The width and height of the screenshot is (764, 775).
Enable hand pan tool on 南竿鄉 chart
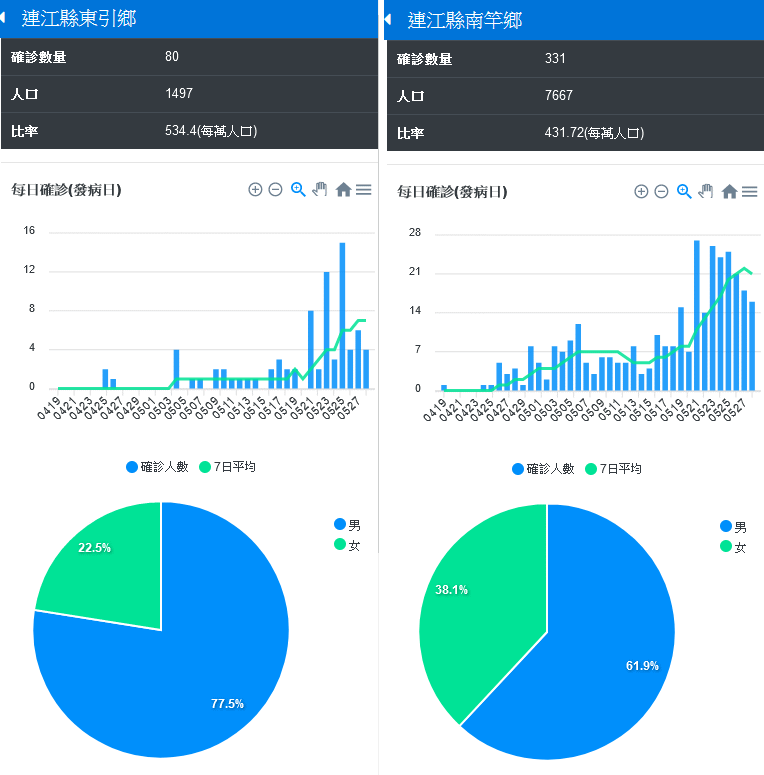[x=706, y=191]
